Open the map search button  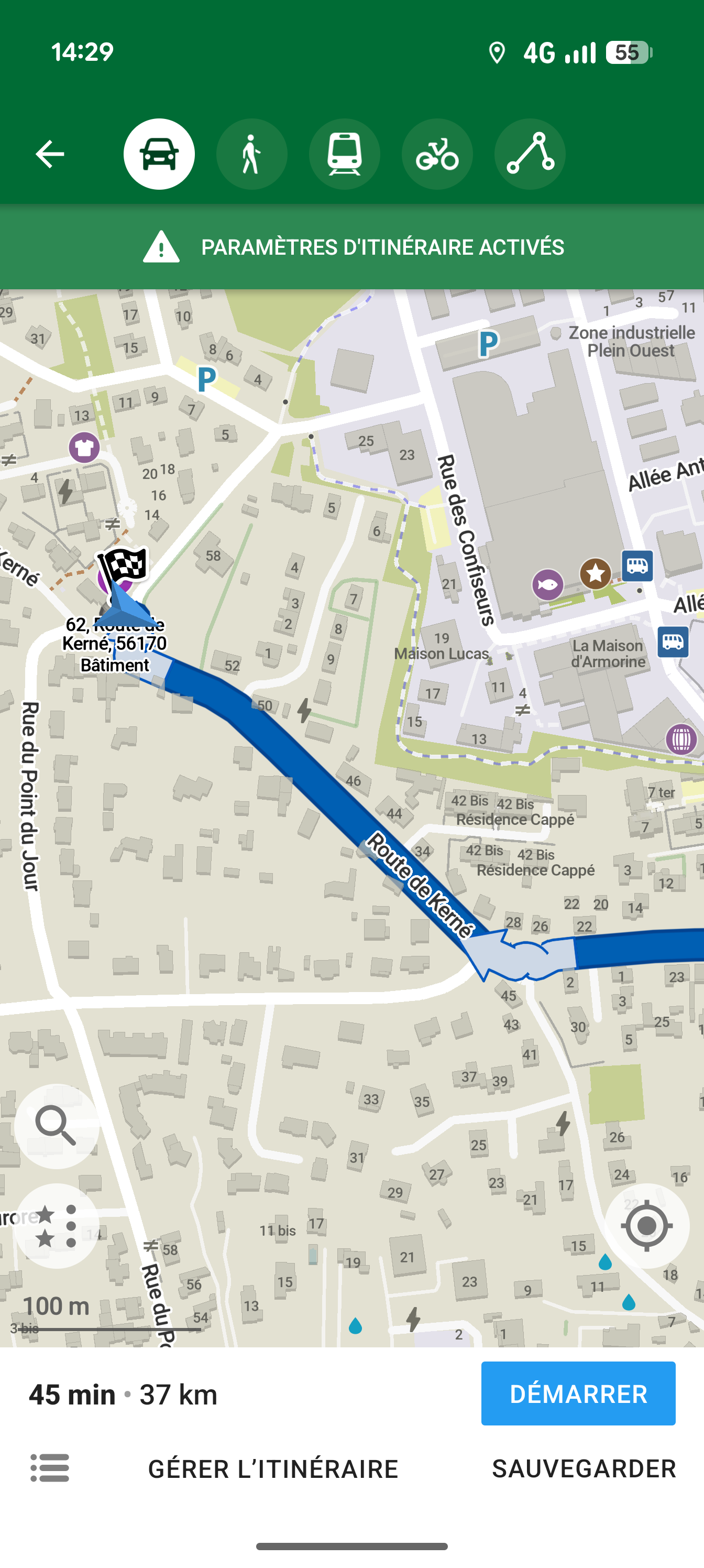pyautogui.click(x=57, y=1126)
